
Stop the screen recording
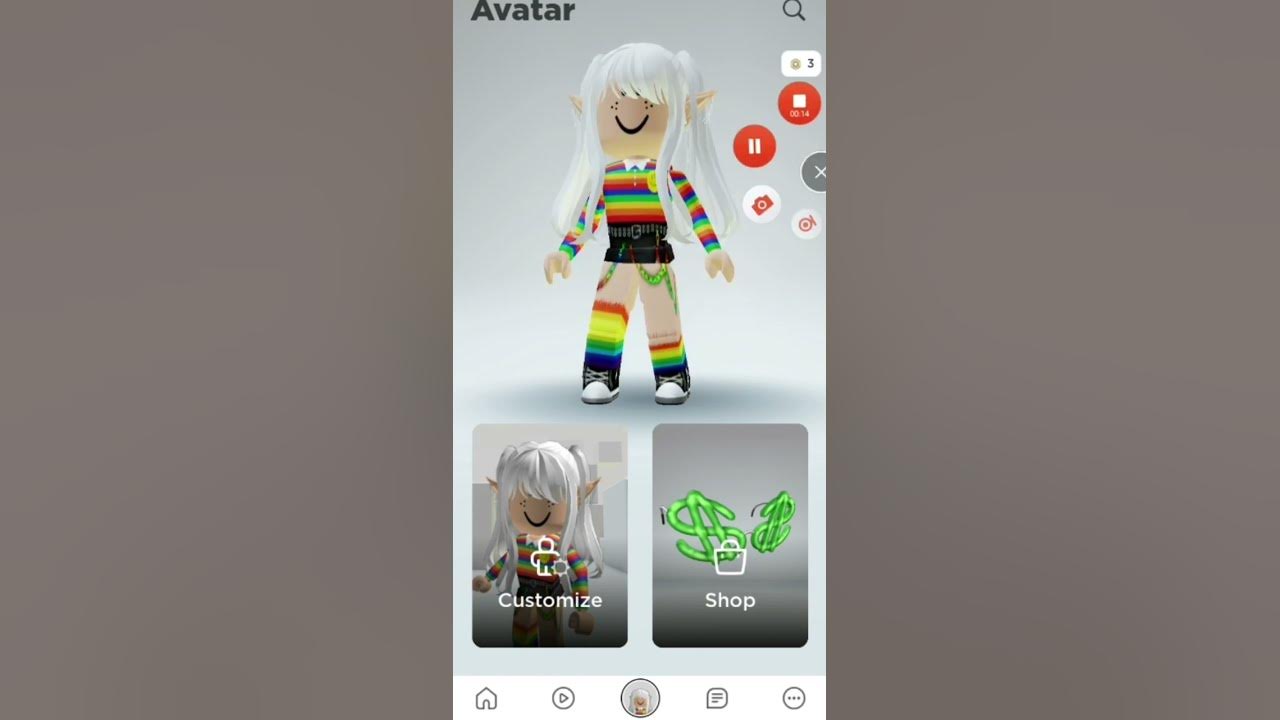pos(799,103)
